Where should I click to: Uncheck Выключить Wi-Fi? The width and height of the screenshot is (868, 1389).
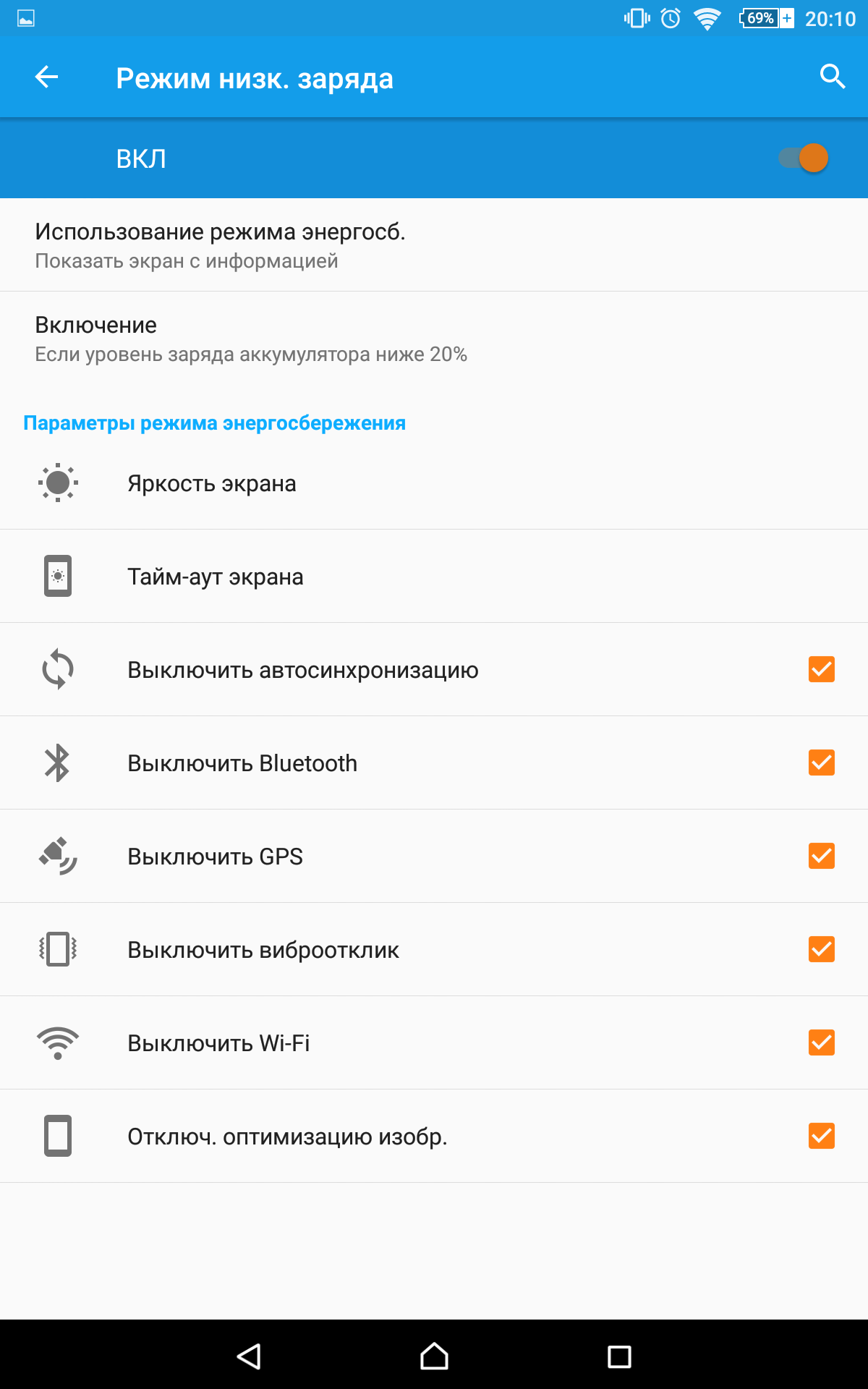click(x=821, y=1042)
